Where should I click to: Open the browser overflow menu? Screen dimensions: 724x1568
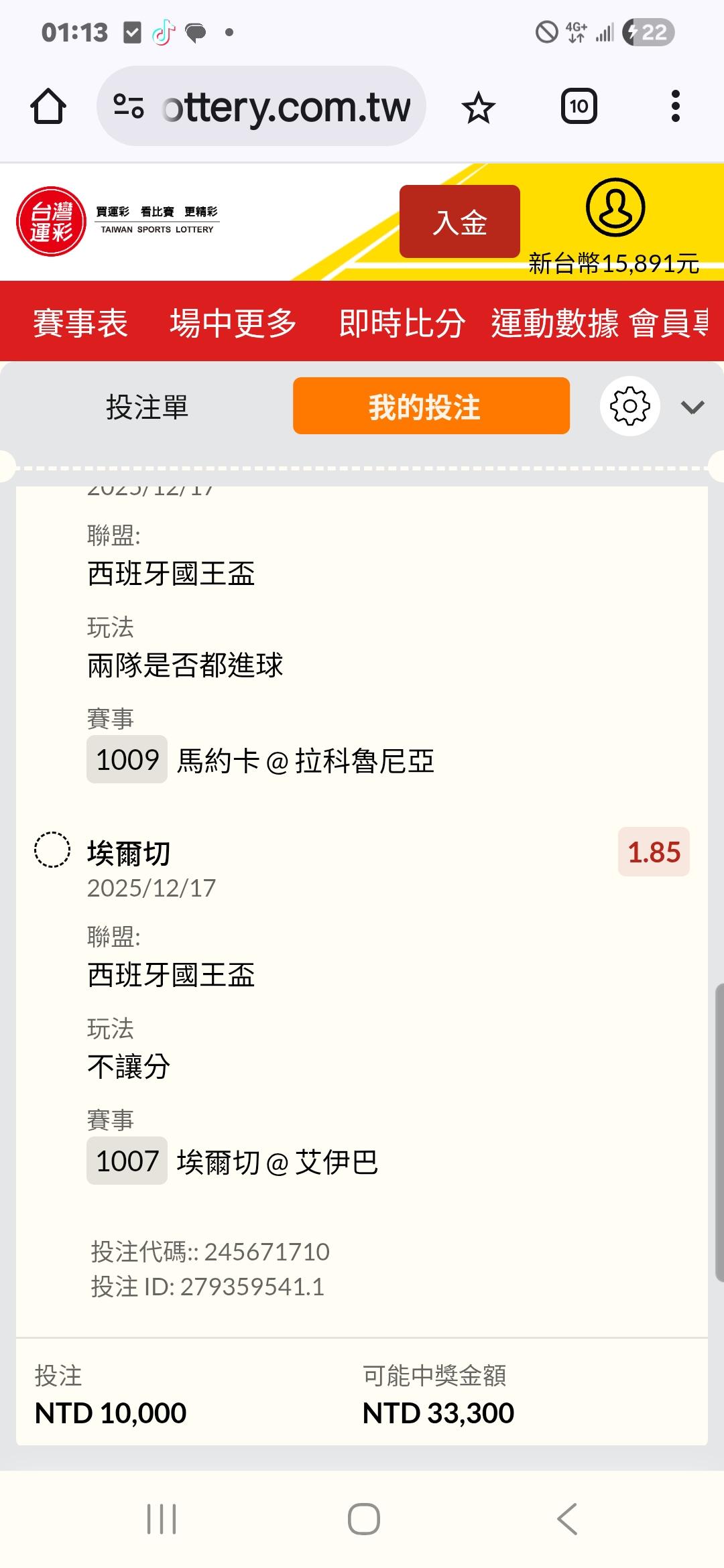675,107
